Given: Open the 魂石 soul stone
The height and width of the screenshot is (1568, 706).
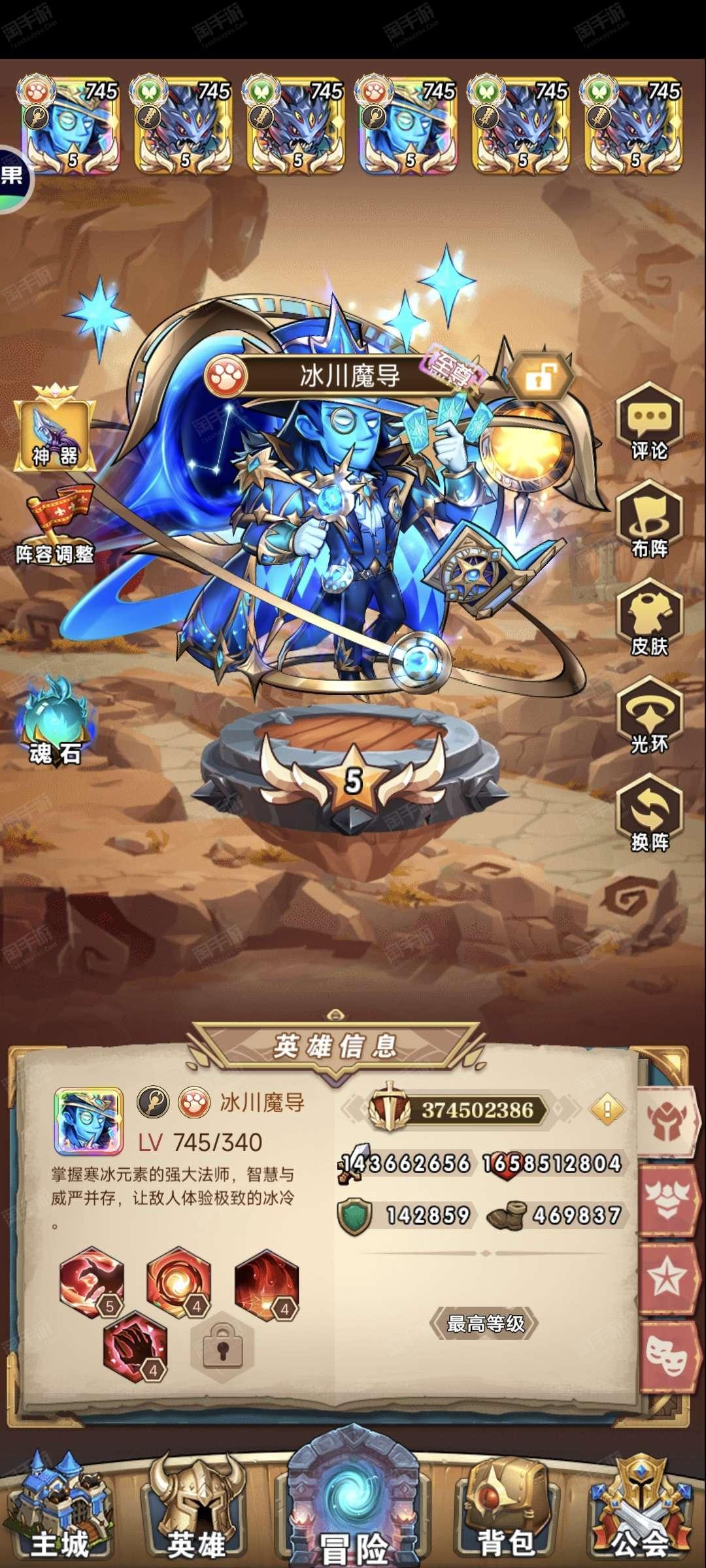Looking at the screenshot, I should pyautogui.click(x=56, y=722).
